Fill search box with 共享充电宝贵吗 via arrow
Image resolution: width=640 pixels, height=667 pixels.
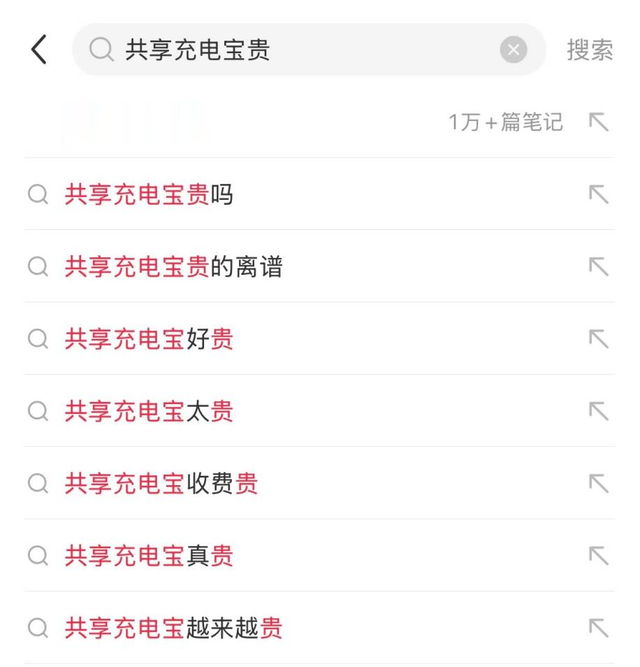coord(598,195)
